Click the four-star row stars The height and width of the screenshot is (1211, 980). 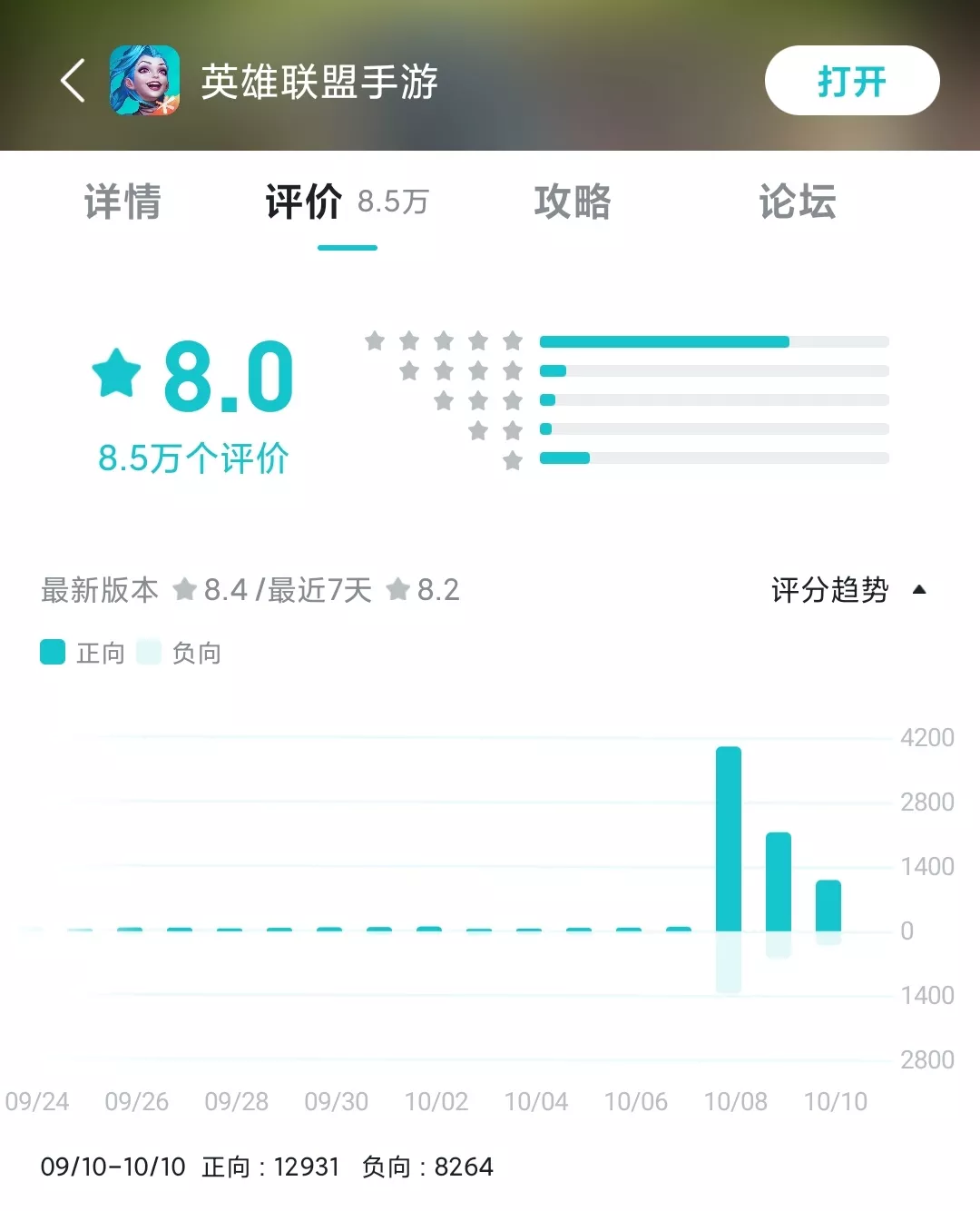click(461, 369)
